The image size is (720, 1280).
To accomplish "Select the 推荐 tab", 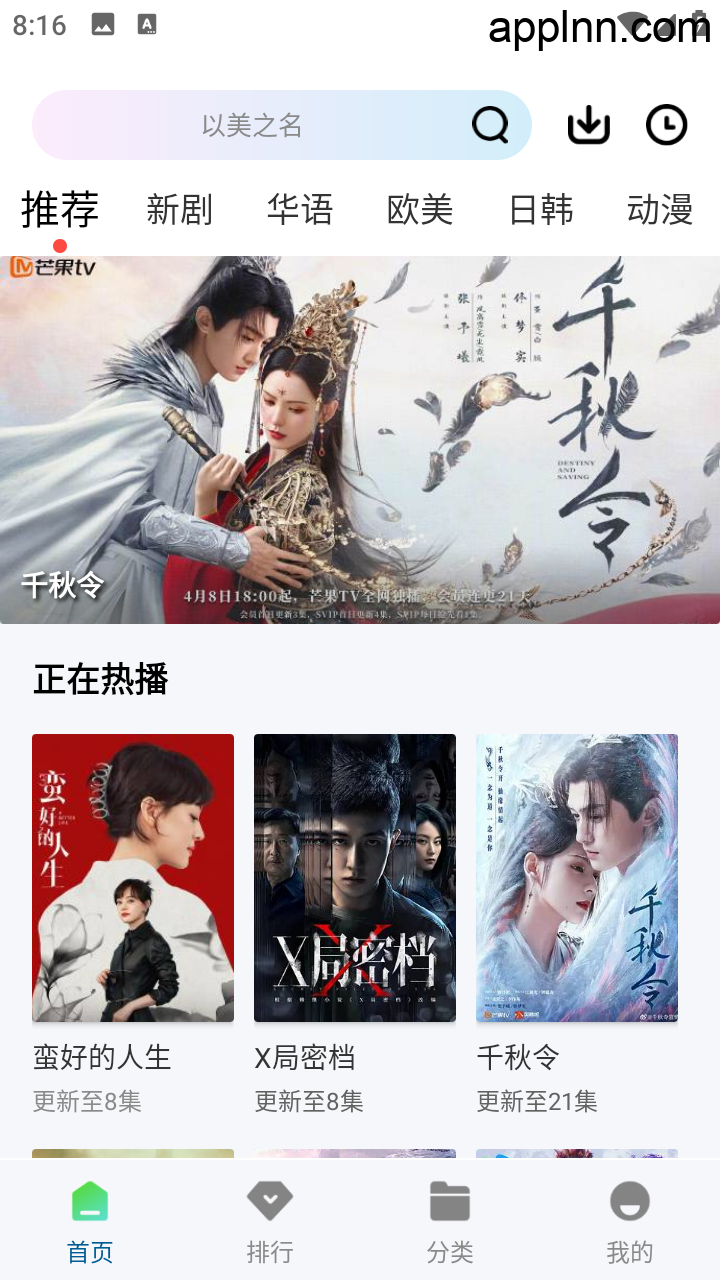I will pos(60,210).
